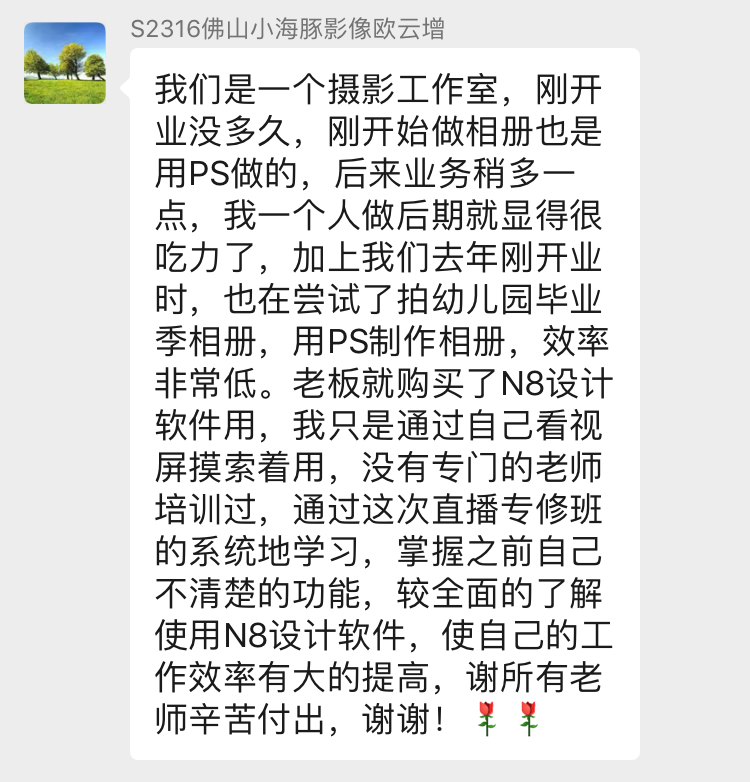The width and height of the screenshot is (750, 782).
Task: Open the profile of sender 欧云增 via their avatar
Action: coord(65,63)
